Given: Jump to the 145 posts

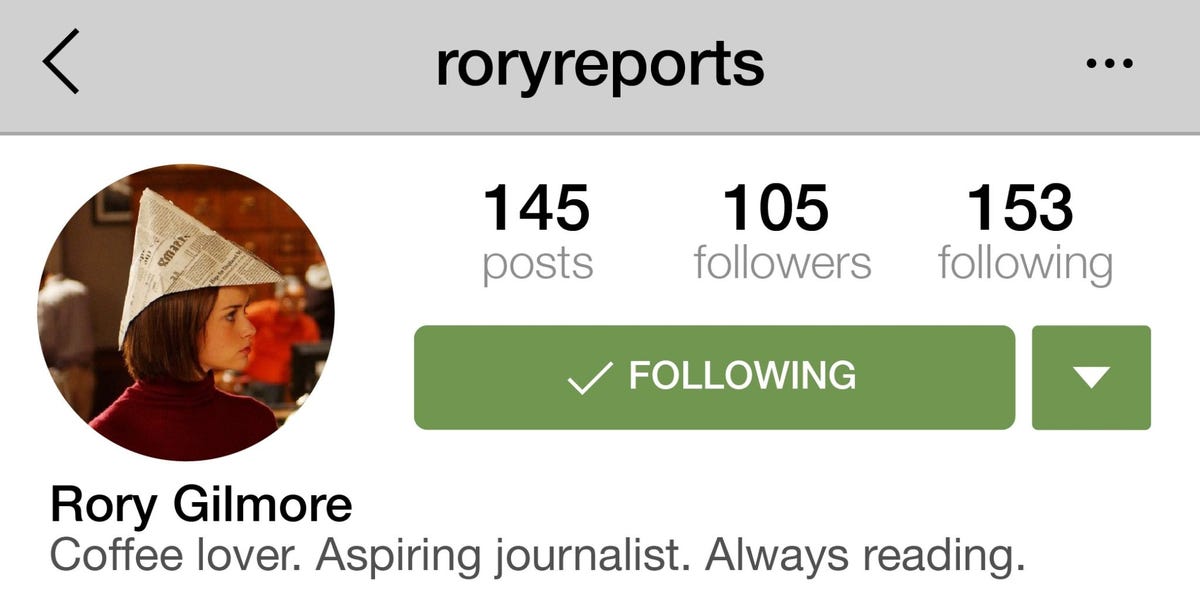Looking at the screenshot, I should point(537,233).
